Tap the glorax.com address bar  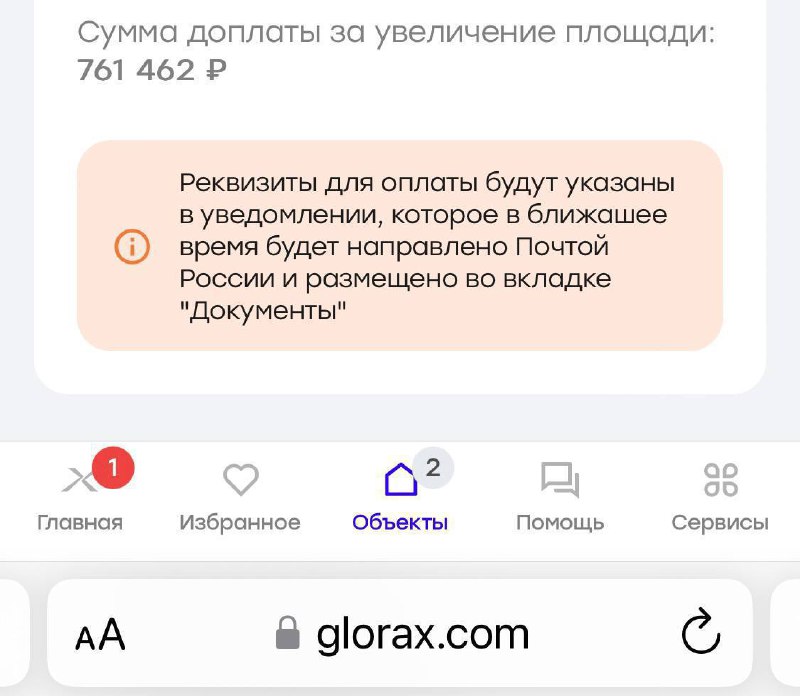[400, 634]
